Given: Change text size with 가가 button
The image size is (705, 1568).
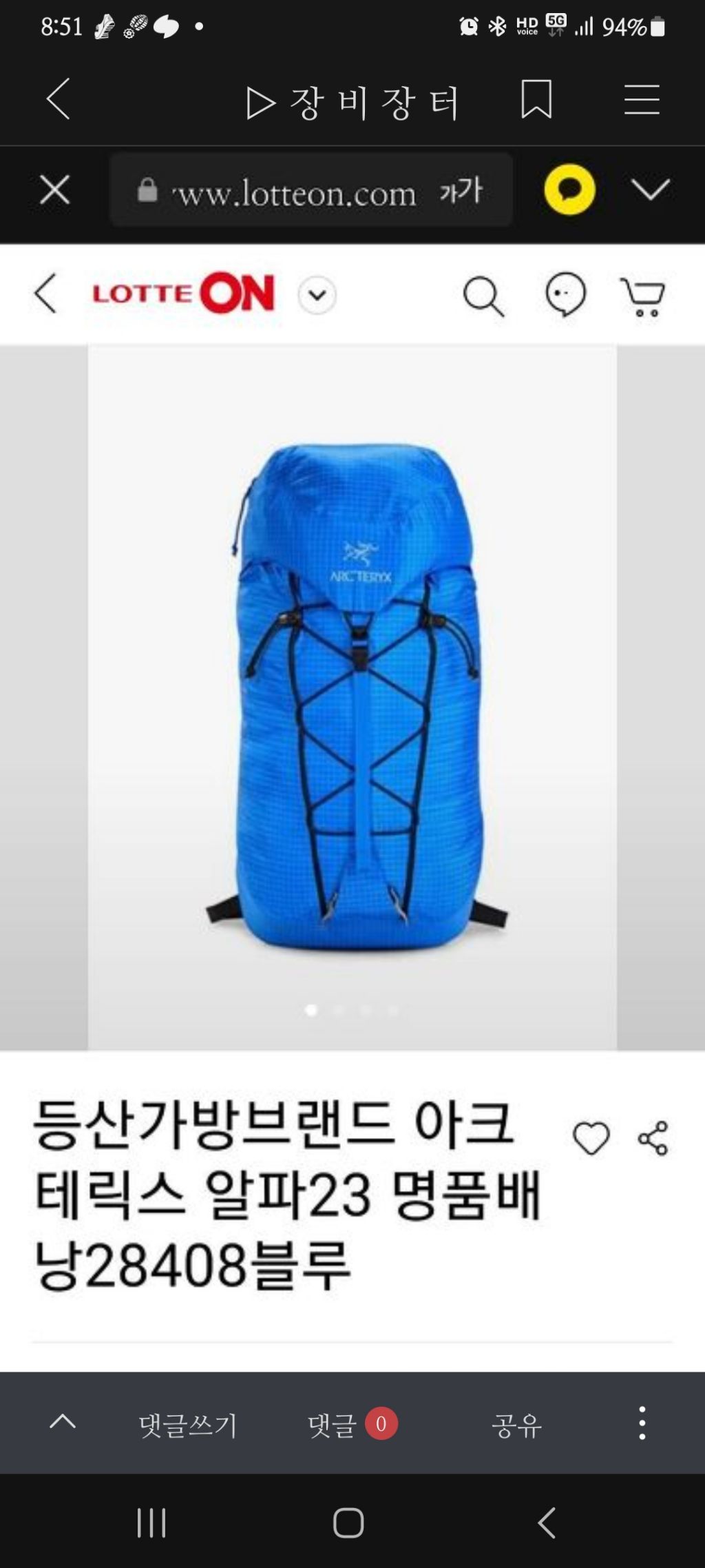Looking at the screenshot, I should 461,191.
